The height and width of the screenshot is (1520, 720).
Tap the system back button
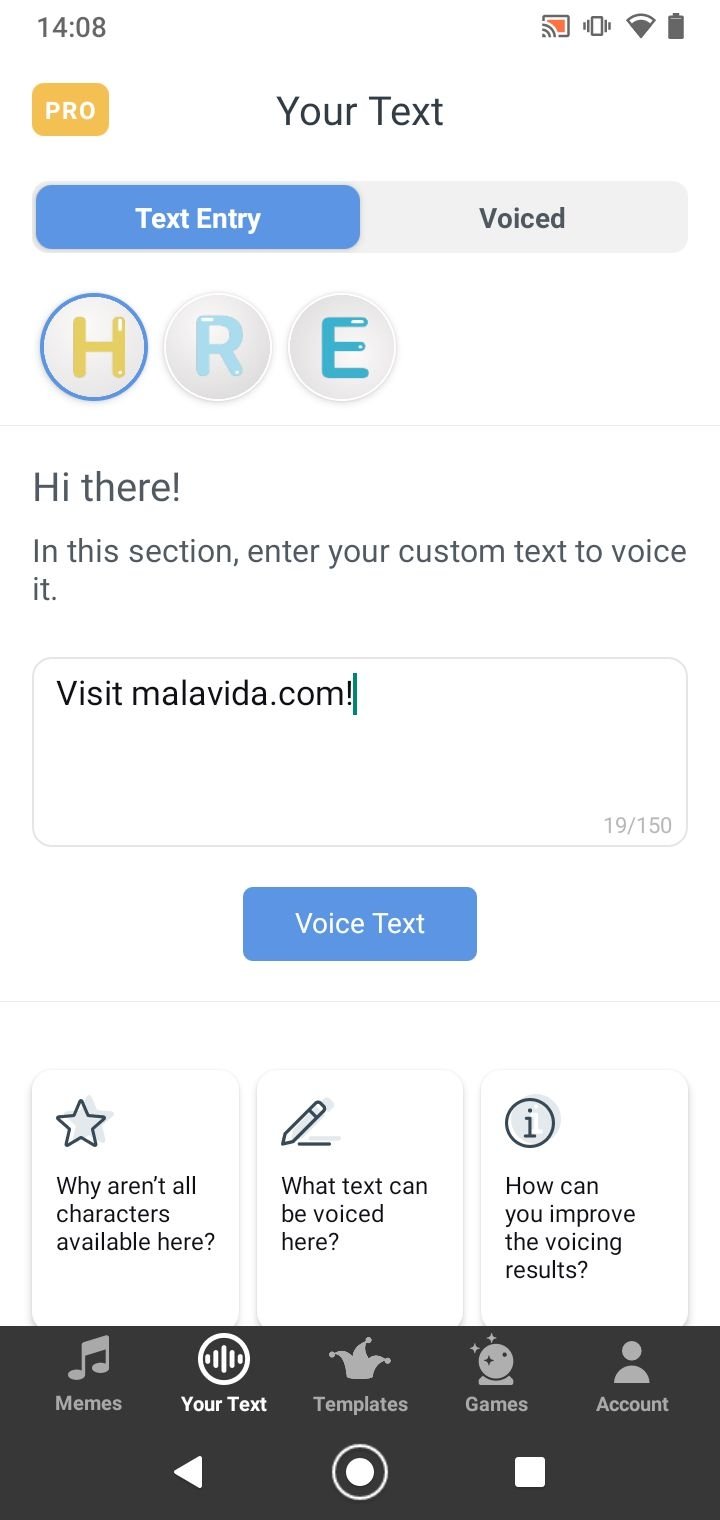tap(189, 1472)
